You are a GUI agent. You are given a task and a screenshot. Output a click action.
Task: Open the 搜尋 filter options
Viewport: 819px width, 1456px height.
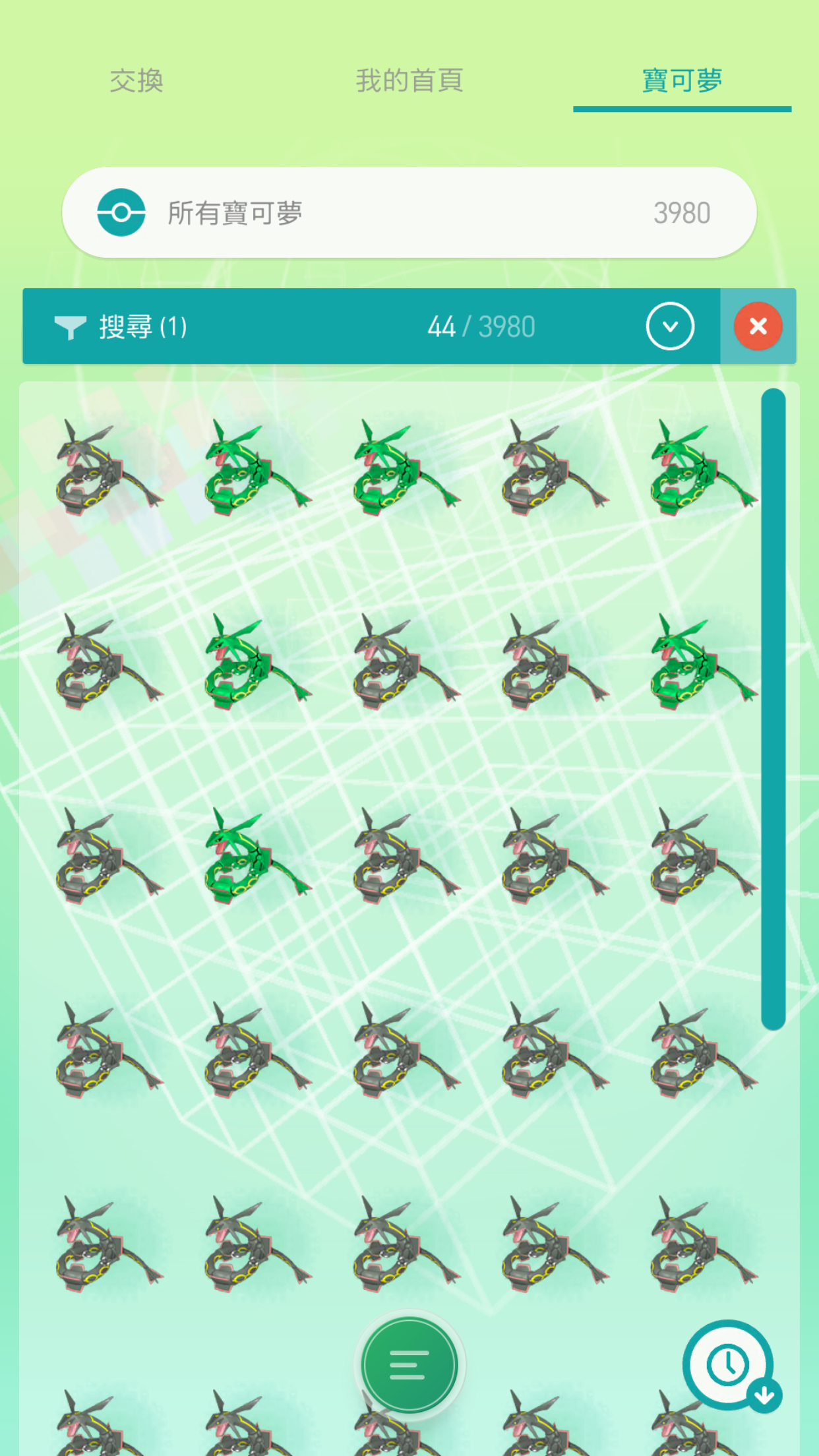[122, 326]
